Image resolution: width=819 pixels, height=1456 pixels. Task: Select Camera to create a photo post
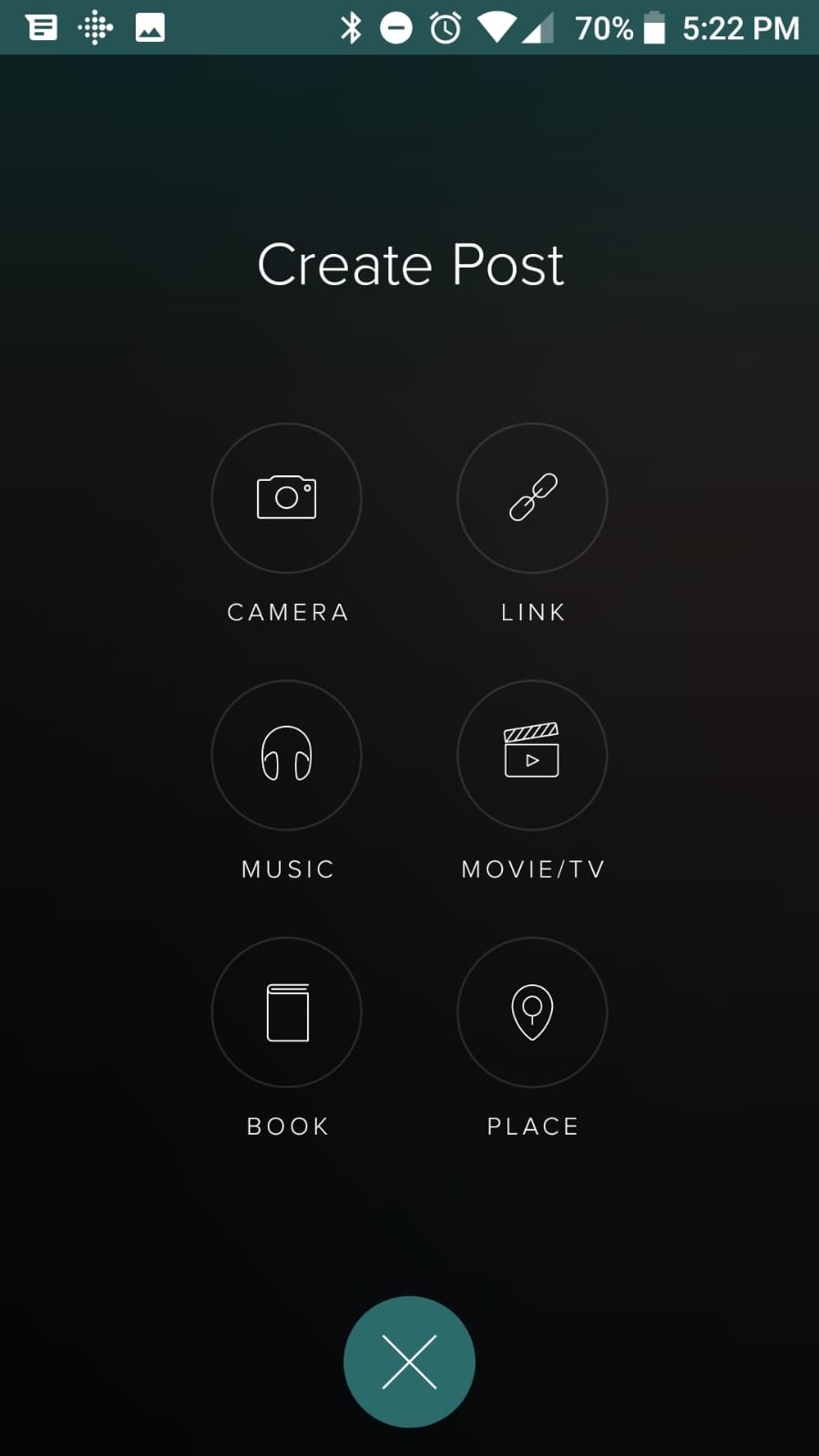pyautogui.click(x=286, y=498)
